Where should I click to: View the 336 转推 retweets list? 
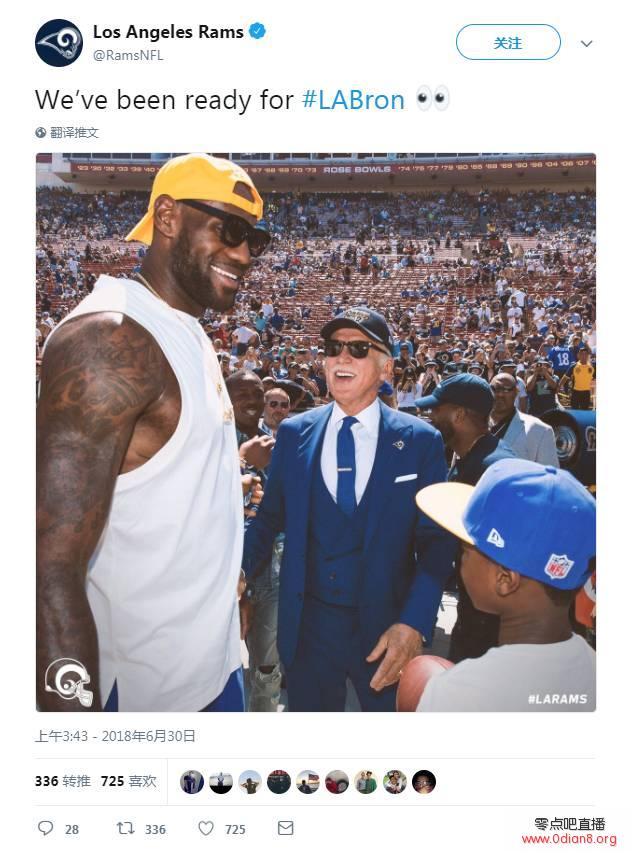(x=62, y=781)
